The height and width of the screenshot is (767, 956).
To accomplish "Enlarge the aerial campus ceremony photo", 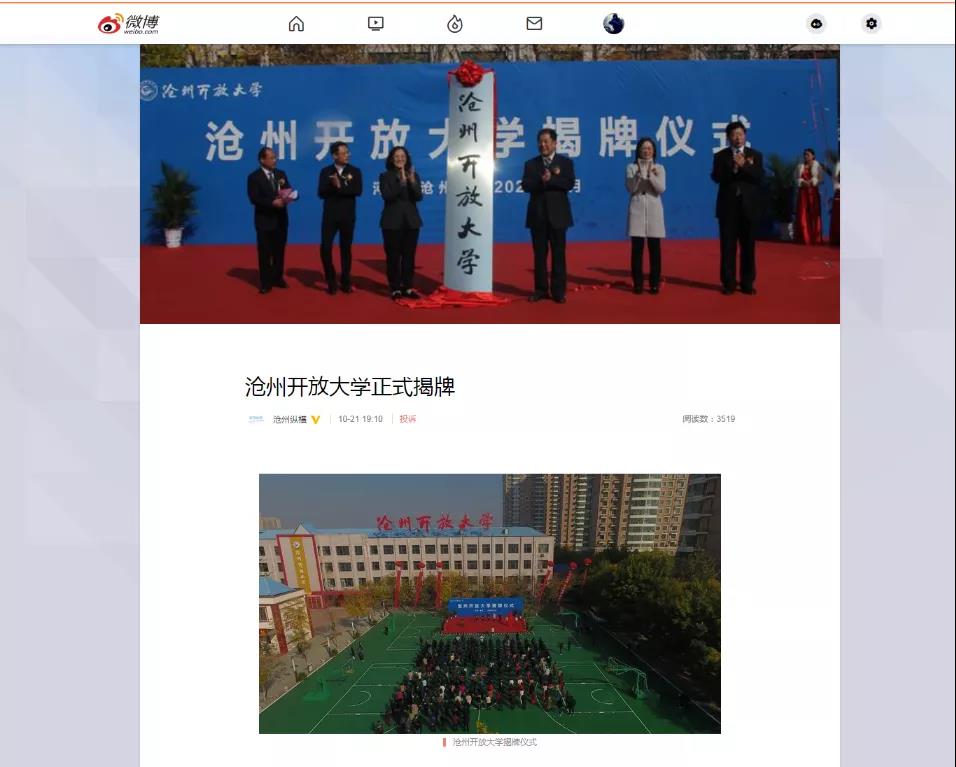I will pyautogui.click(x=489, y=603).
